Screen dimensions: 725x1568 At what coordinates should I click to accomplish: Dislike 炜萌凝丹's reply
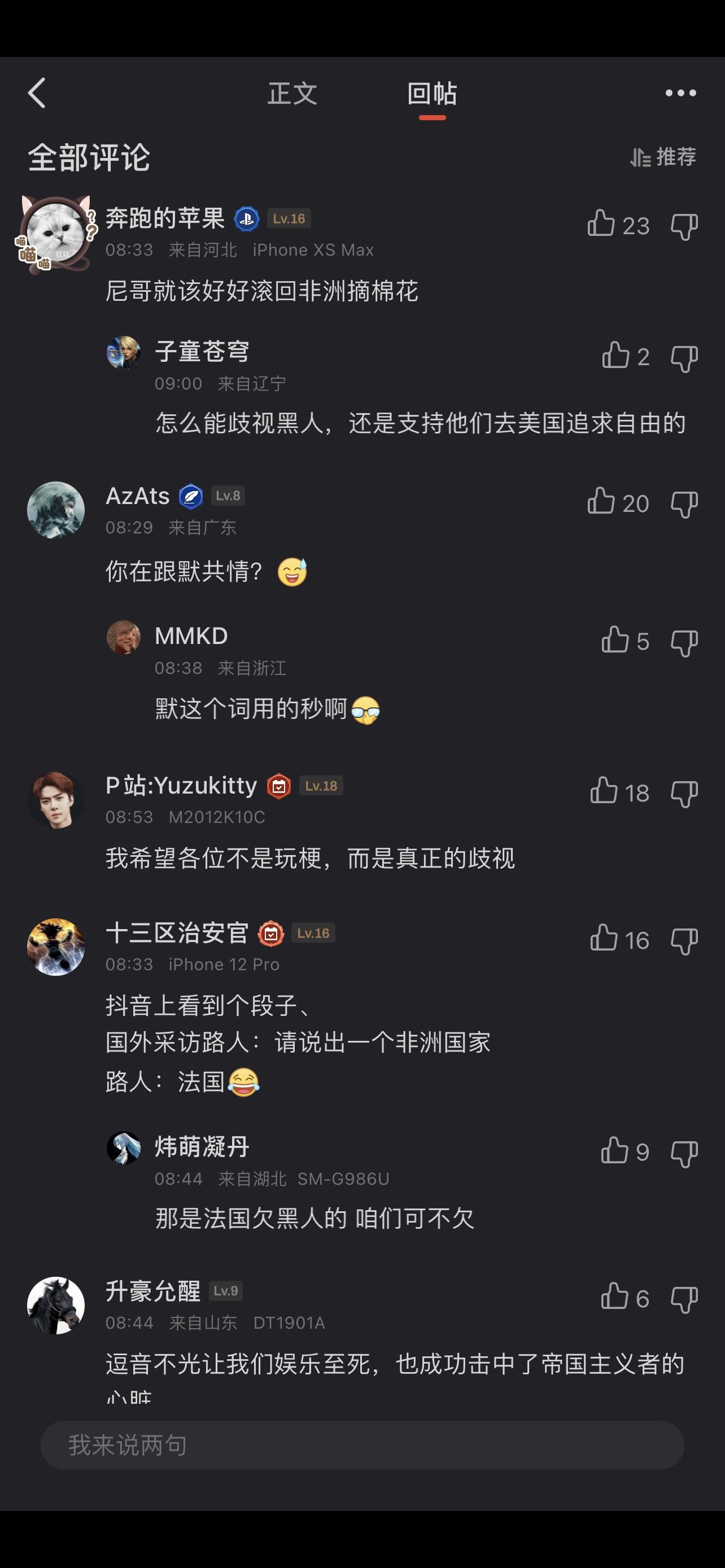point(684,1154)
